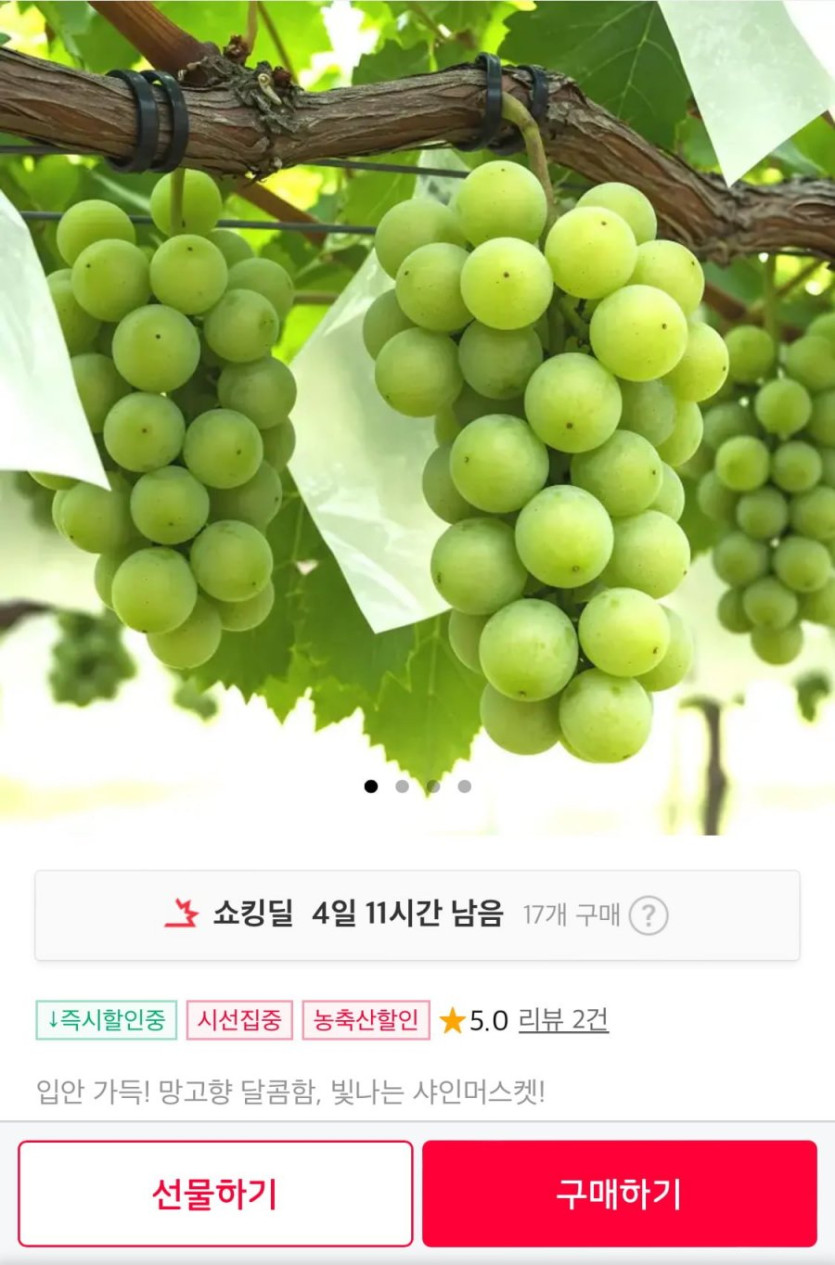The image size is (835, 1265).
Task: Tap the 시선집중 tag
Action: [239, 1020]
